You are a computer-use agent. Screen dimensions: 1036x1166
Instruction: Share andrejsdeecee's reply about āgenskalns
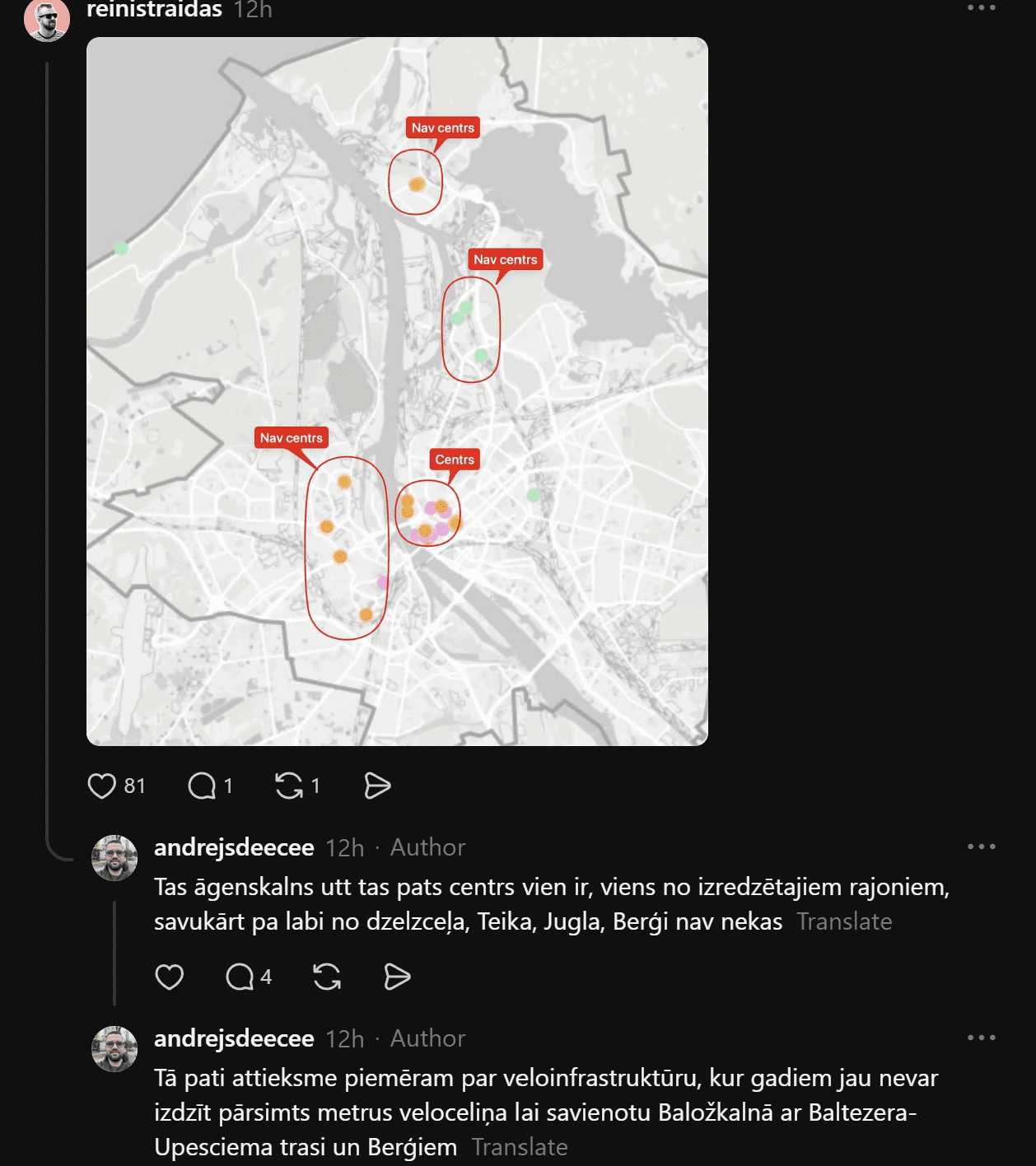coord(397,977)
